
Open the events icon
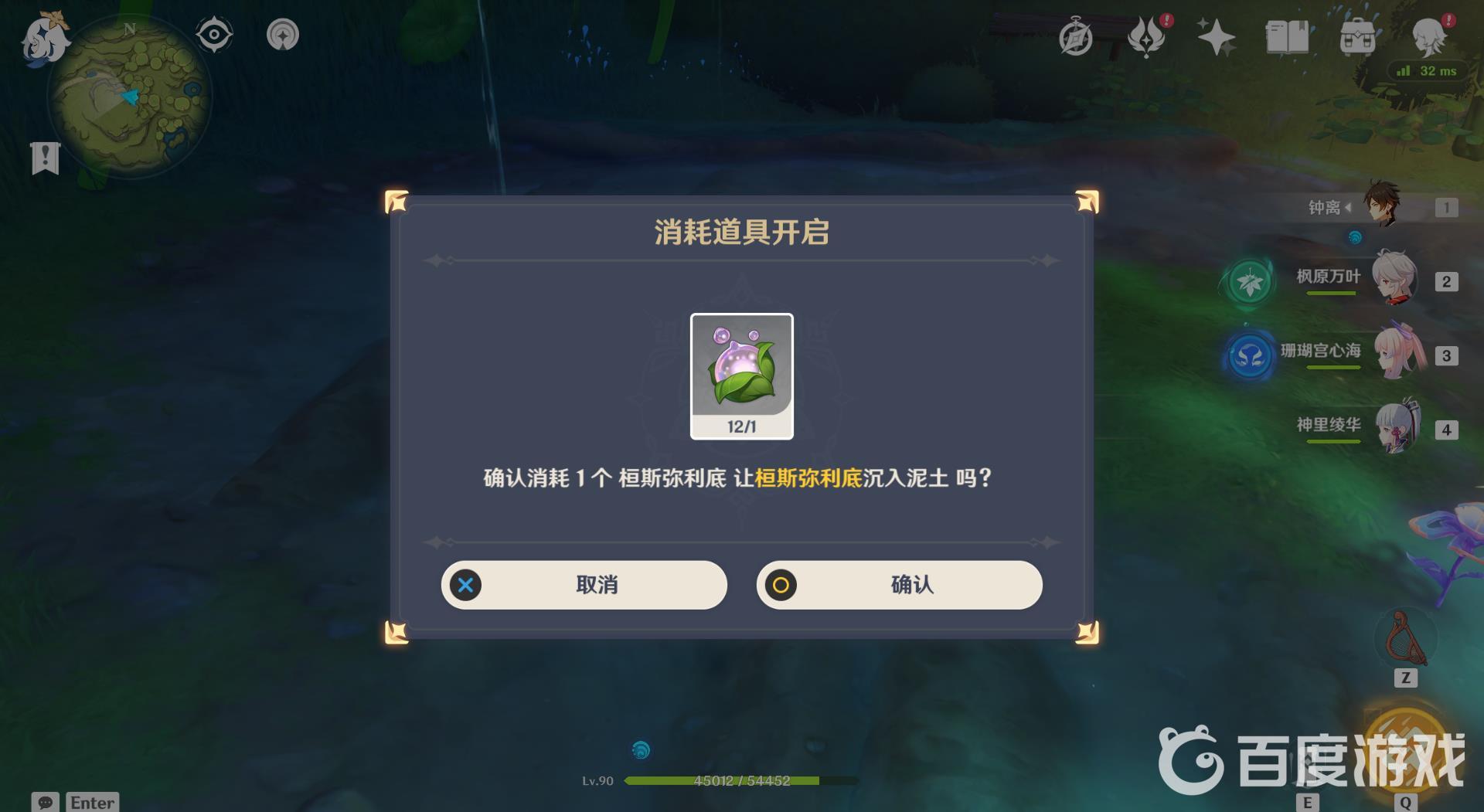[x=1146, y=36]
